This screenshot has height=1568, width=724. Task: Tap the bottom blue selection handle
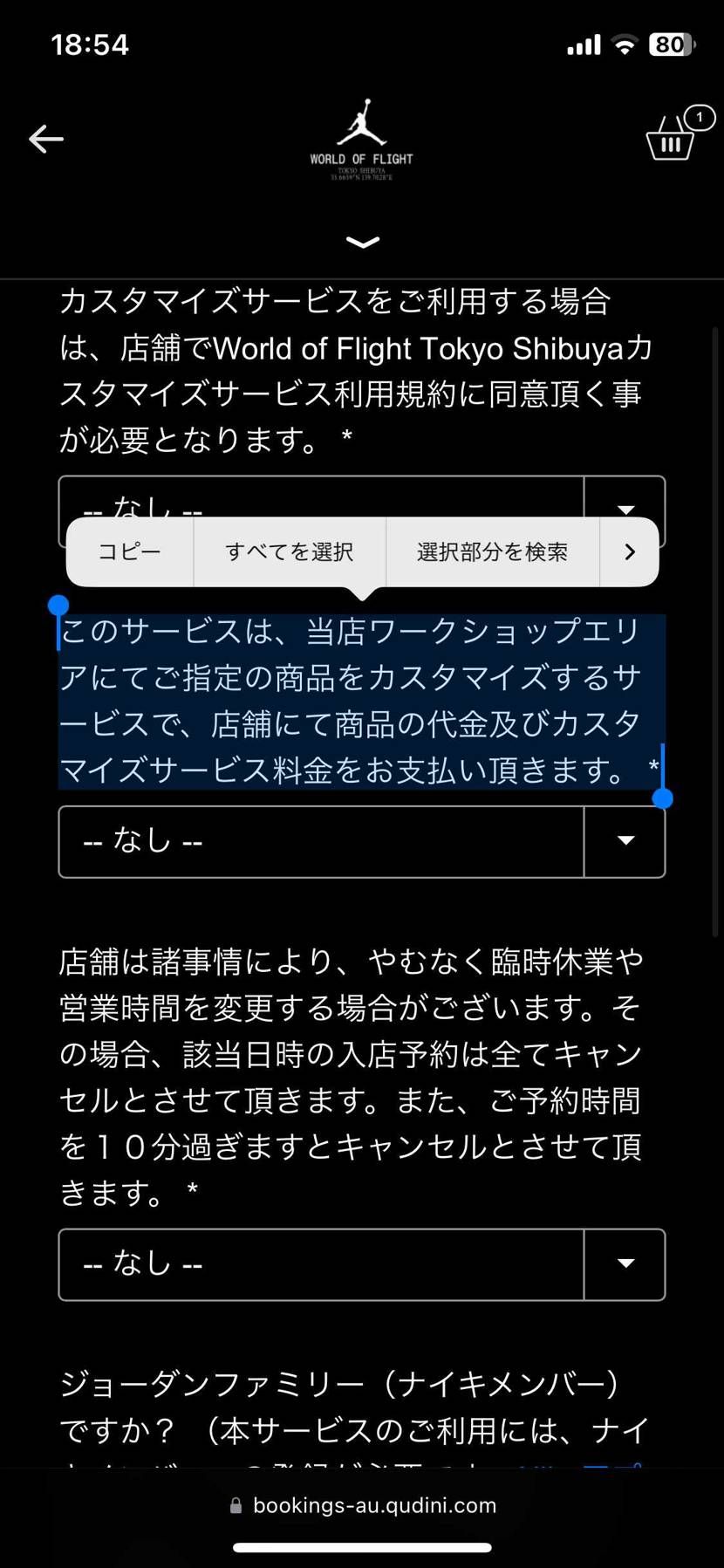click(x=665, y=798)
